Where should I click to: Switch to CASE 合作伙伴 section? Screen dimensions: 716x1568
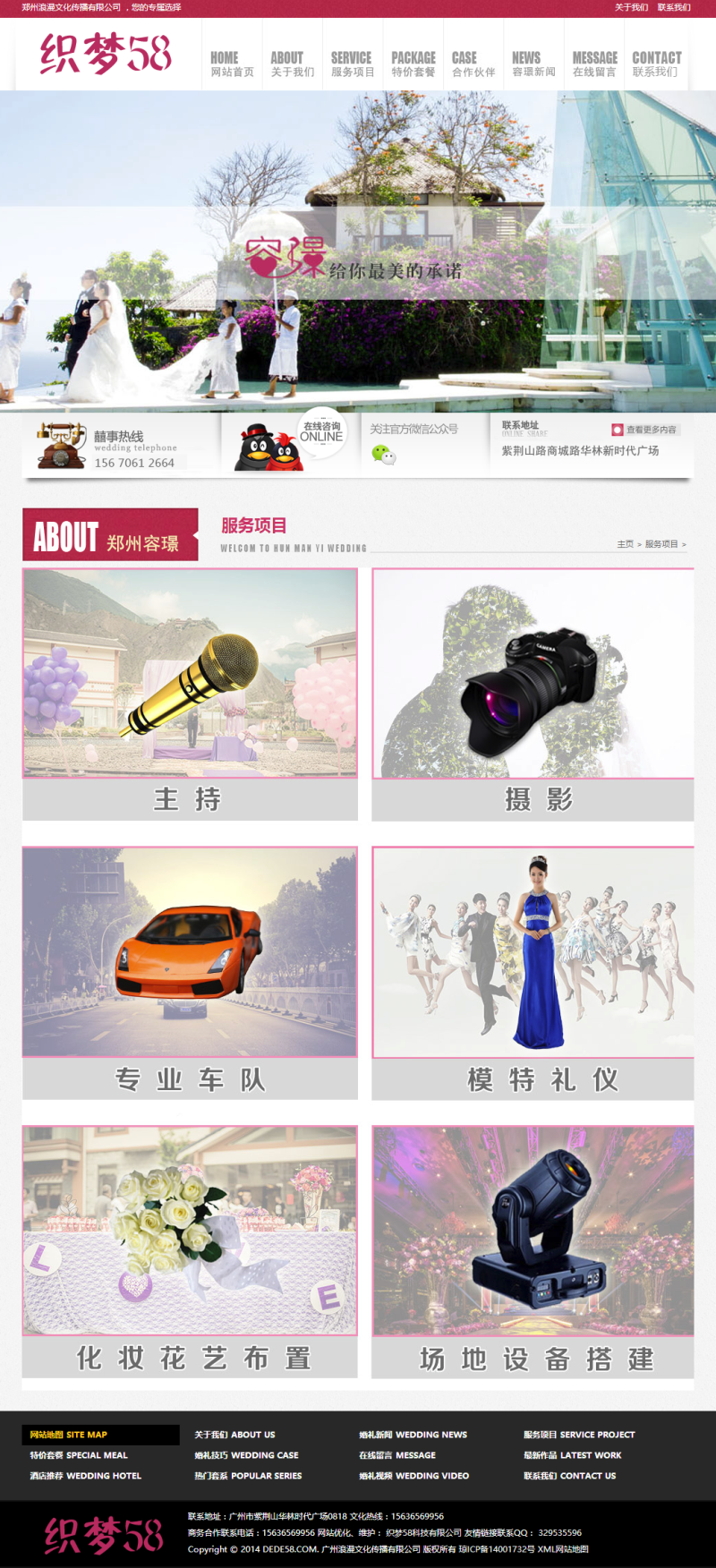pyautogui.click(x=473, y=64)
